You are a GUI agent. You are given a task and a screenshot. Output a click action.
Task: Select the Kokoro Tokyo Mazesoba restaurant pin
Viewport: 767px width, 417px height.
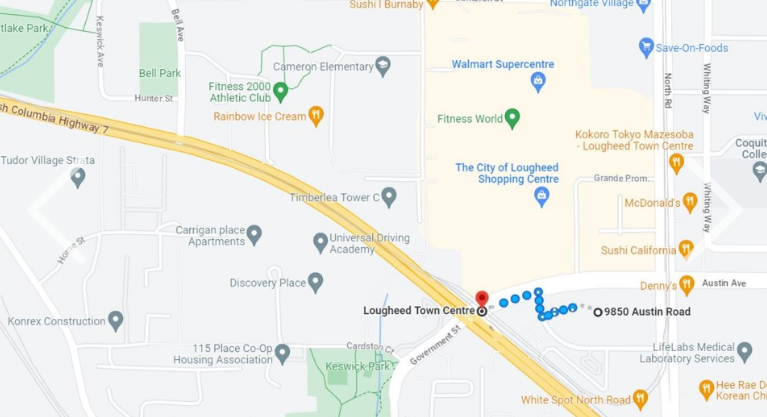(x=676, y=162)
